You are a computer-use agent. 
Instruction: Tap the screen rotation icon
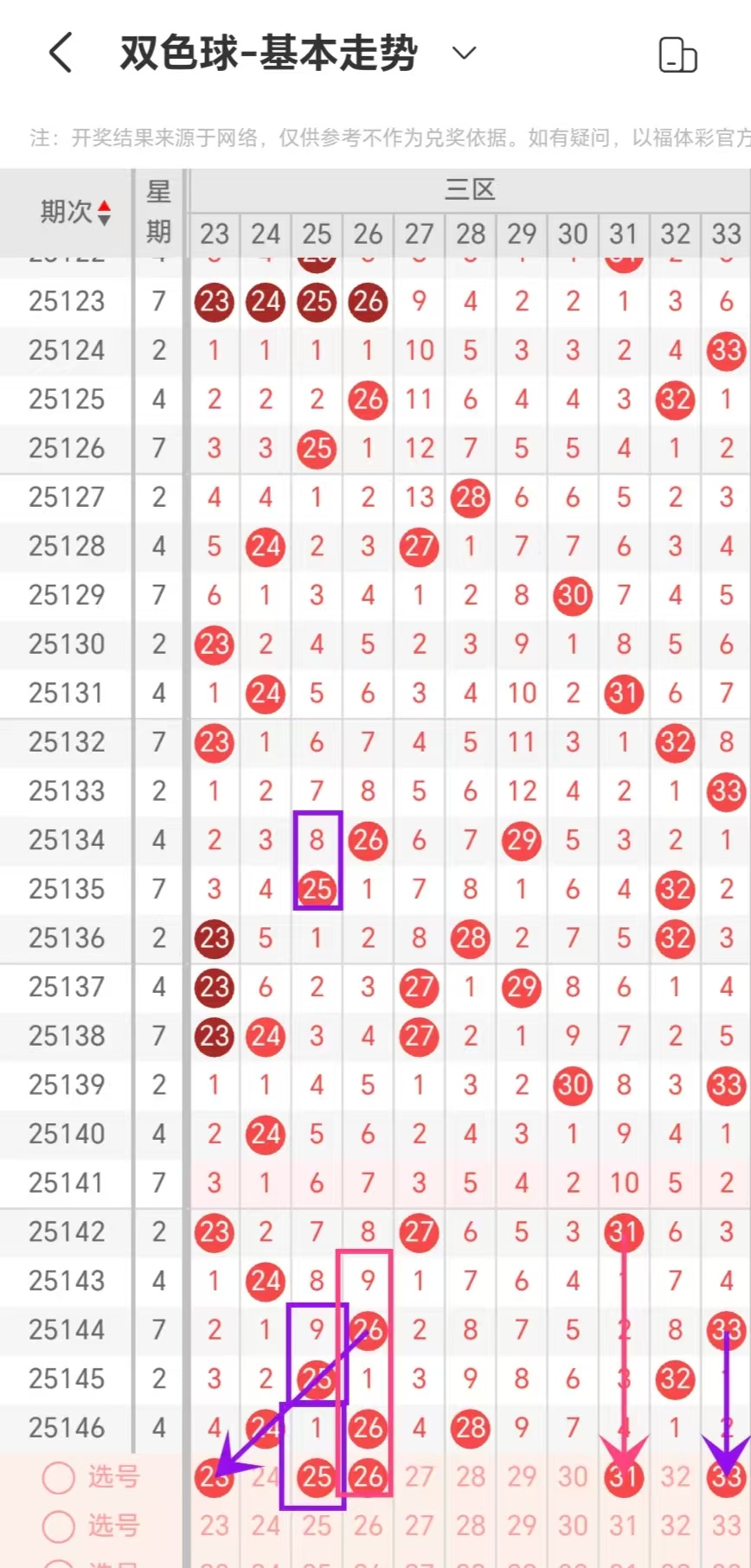pos(677,55)
